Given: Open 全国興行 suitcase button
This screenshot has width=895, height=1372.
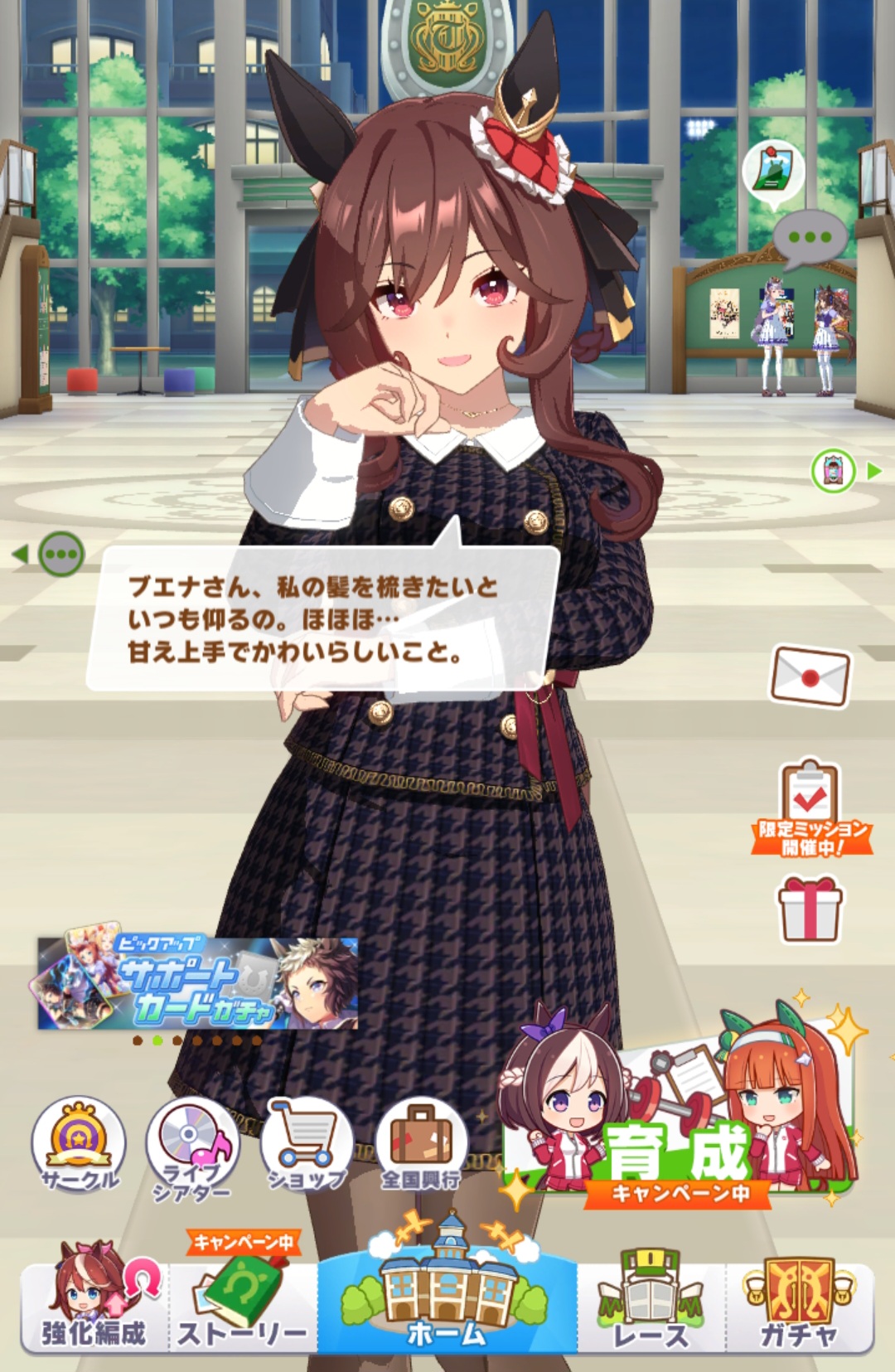Looking at the screenshot, I should click(421, 1145).
